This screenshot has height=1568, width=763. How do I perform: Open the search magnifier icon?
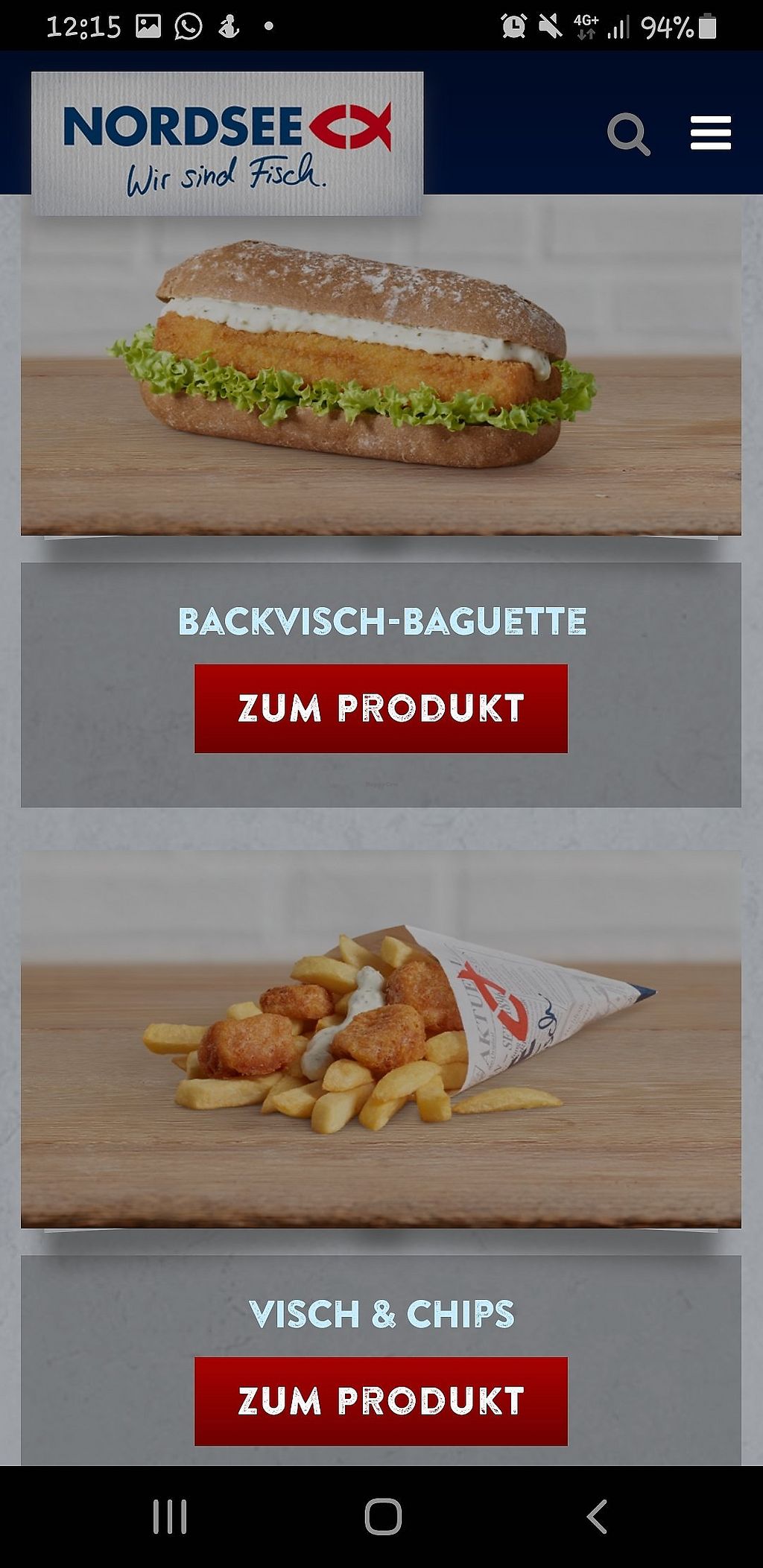click(628, 134)
